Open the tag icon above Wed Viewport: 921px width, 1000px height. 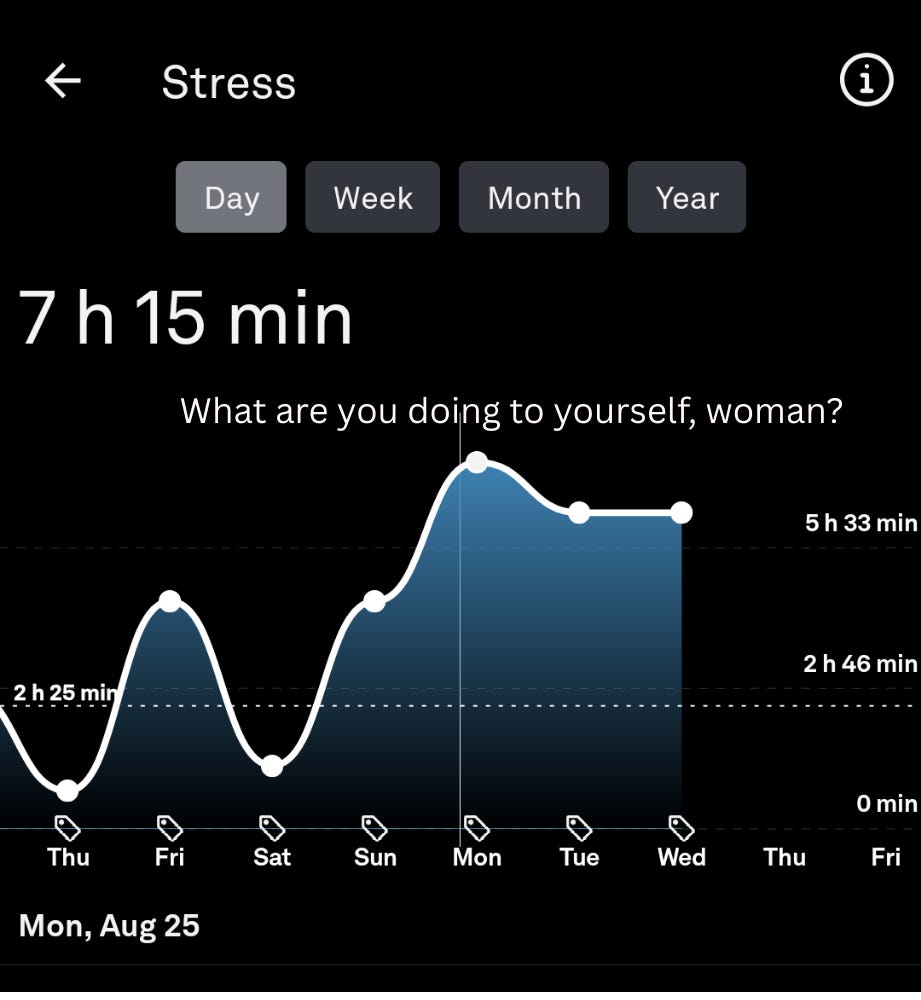tap(681, 828)
